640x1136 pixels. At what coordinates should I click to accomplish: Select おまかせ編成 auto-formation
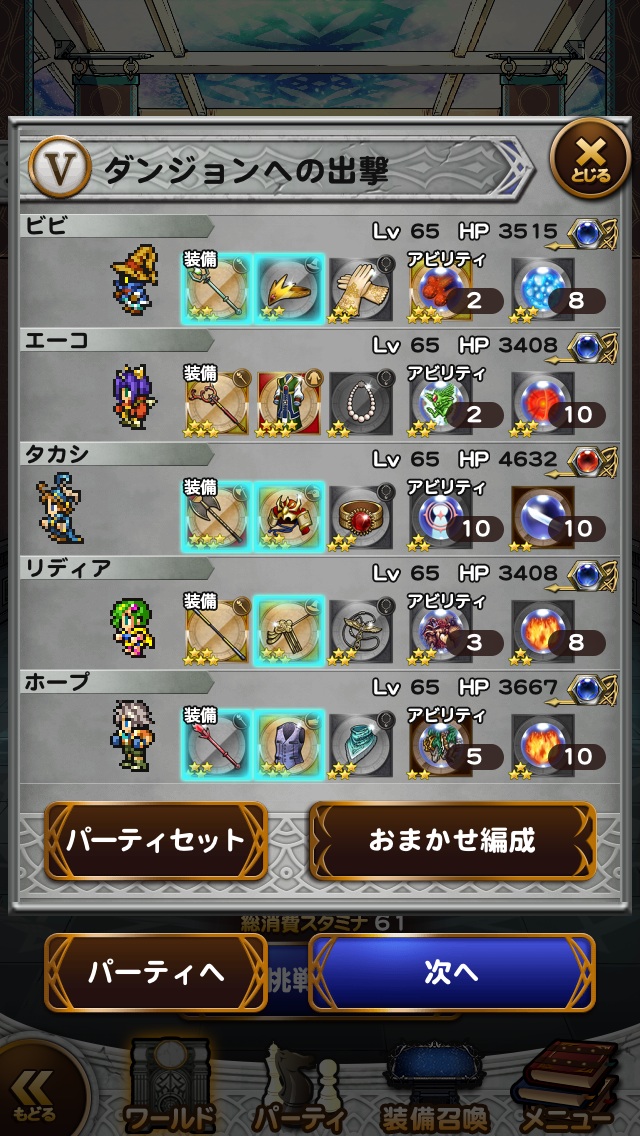pyautogui.click(x=452, y=840)
